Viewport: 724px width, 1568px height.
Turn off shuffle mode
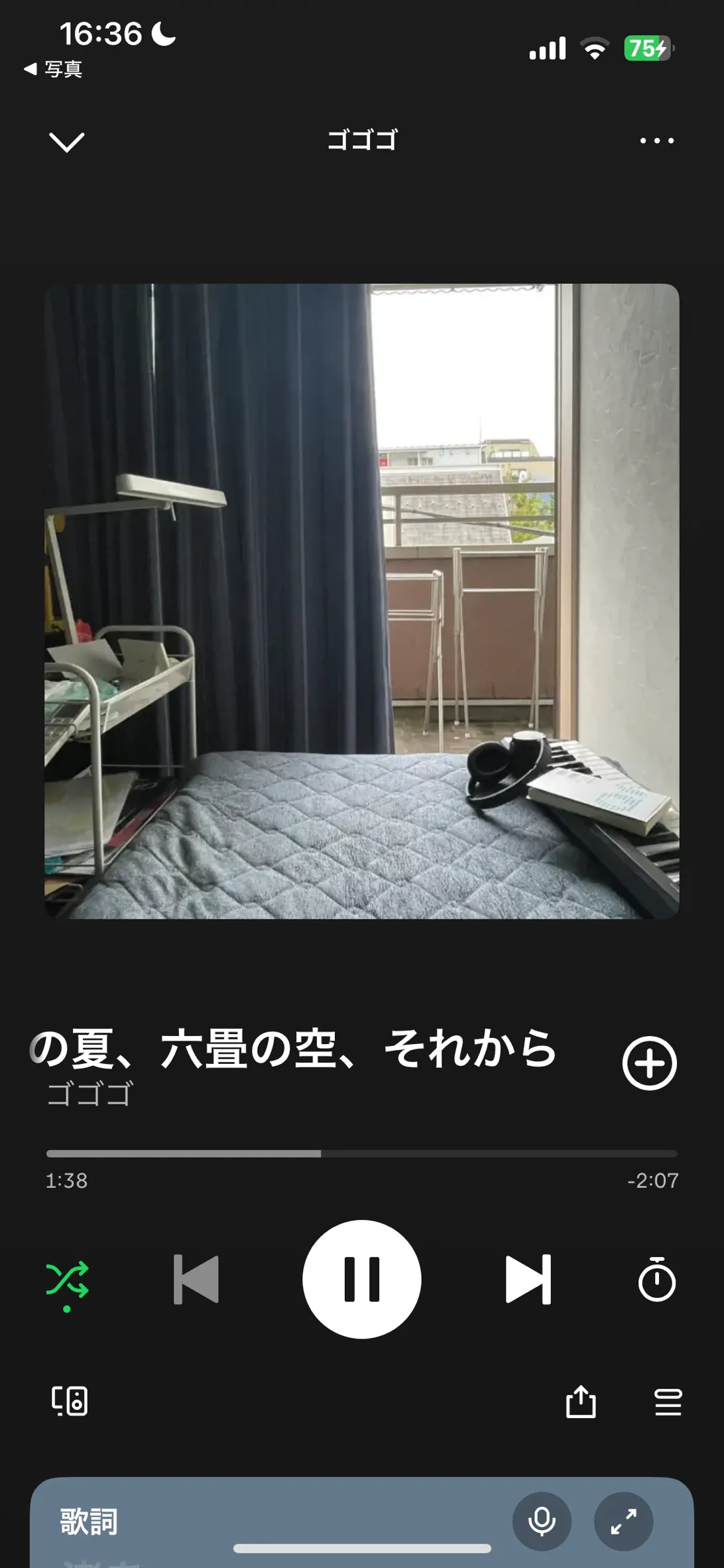tap(67, 1280)
